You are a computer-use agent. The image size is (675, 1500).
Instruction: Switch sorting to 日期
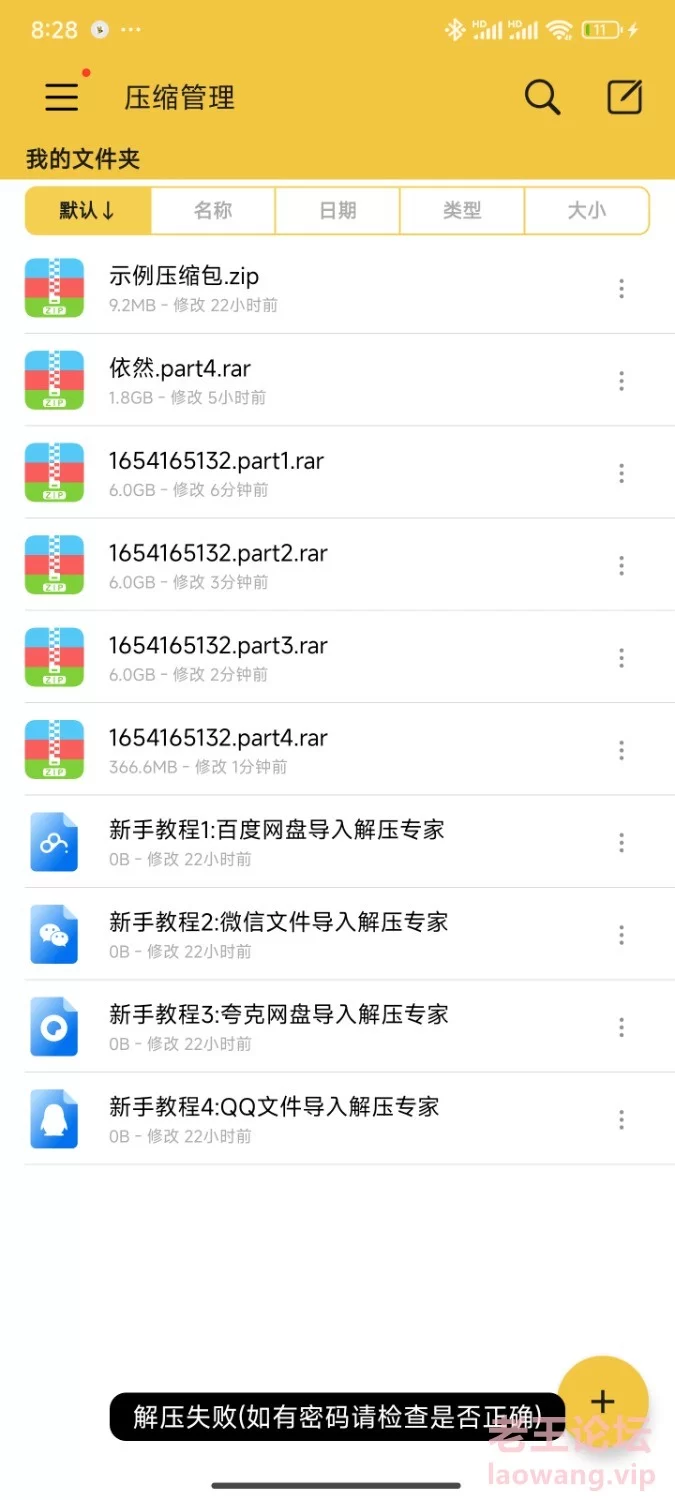[337, 210]
